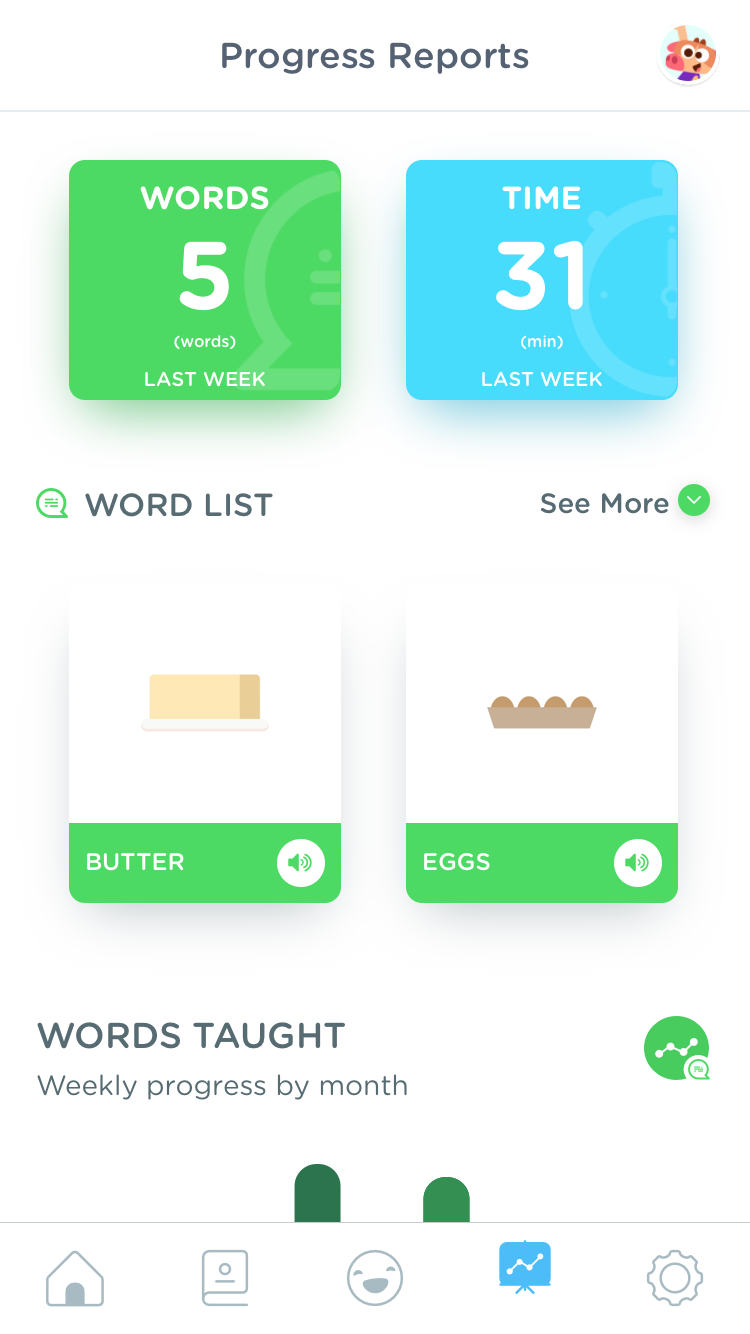This screenshot has height=1334, width=750.
Task: Play the Butter pronunciation sound
Action: [301, 862]
